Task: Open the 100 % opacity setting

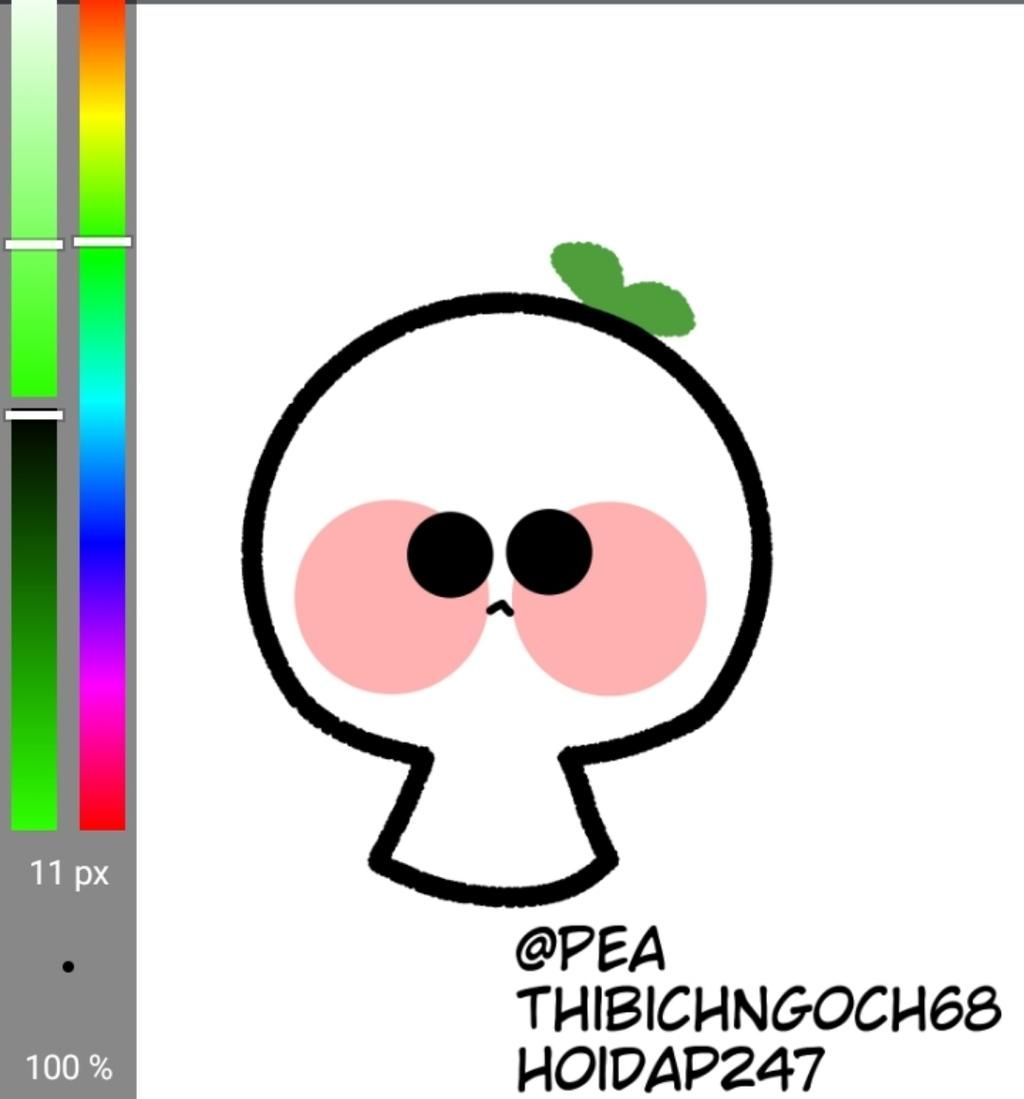Action: point(68,1067)
